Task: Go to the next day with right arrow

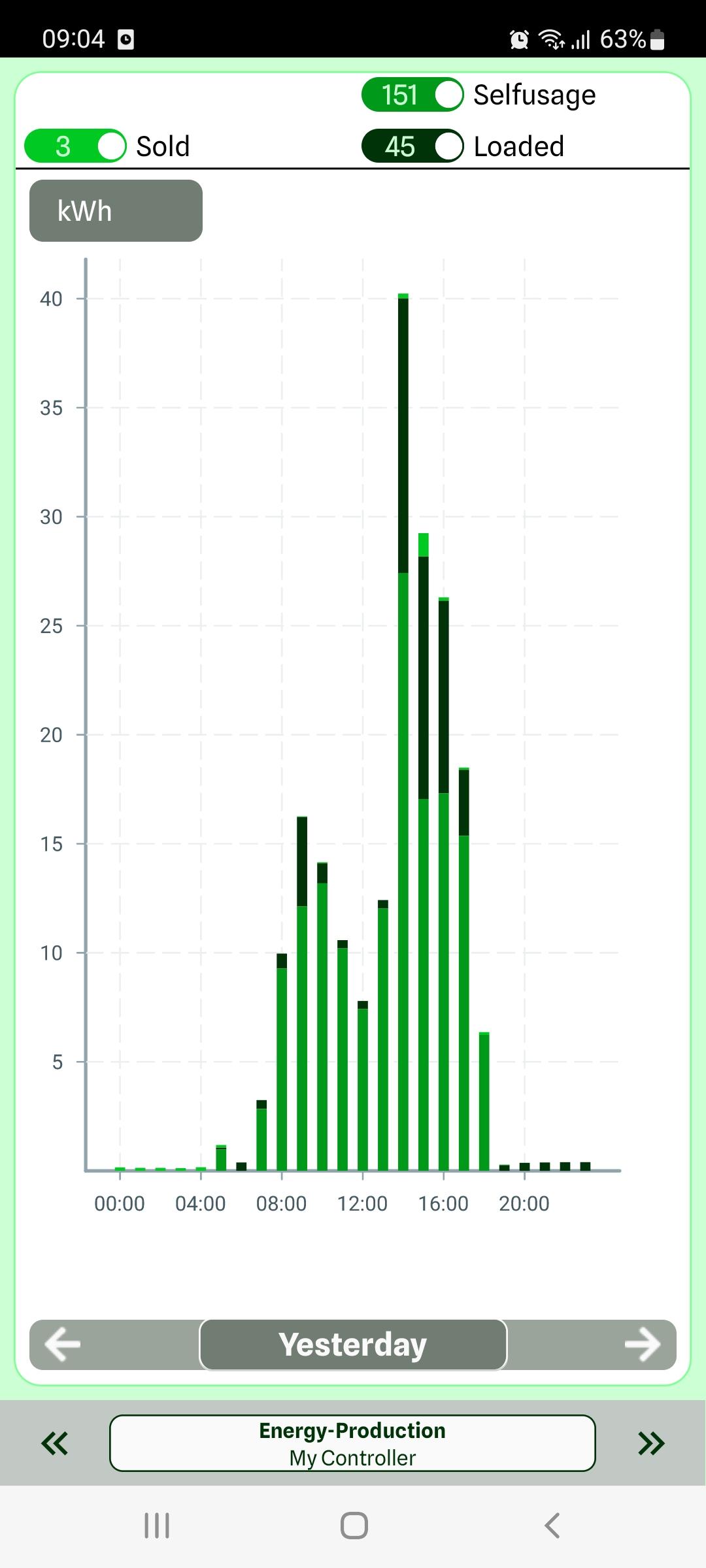Action: [x=642, y=1345]
